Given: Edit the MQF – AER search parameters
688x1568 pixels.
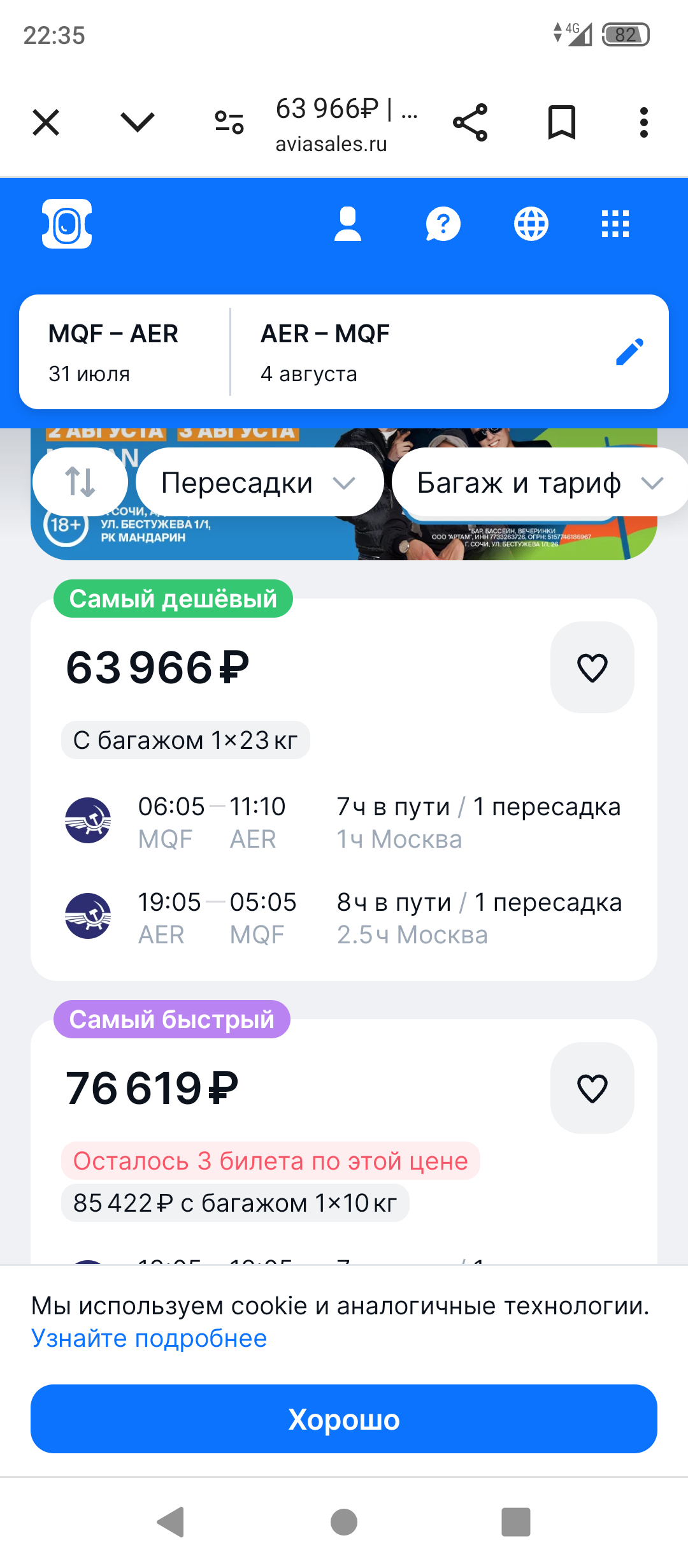Looking at the screenshot, I should coord(629,352).
